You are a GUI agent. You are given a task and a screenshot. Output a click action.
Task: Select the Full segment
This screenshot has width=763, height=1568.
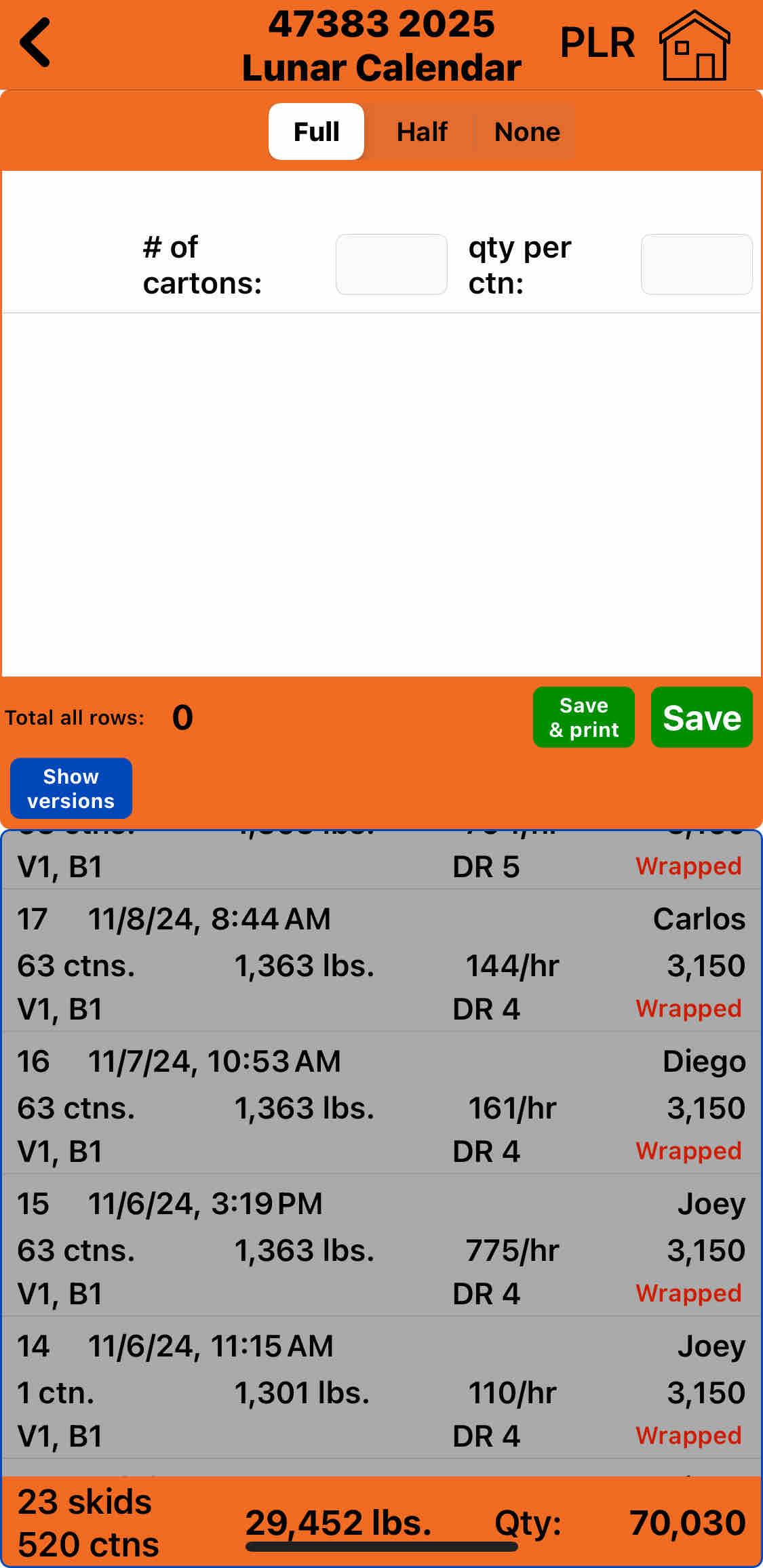316,132
